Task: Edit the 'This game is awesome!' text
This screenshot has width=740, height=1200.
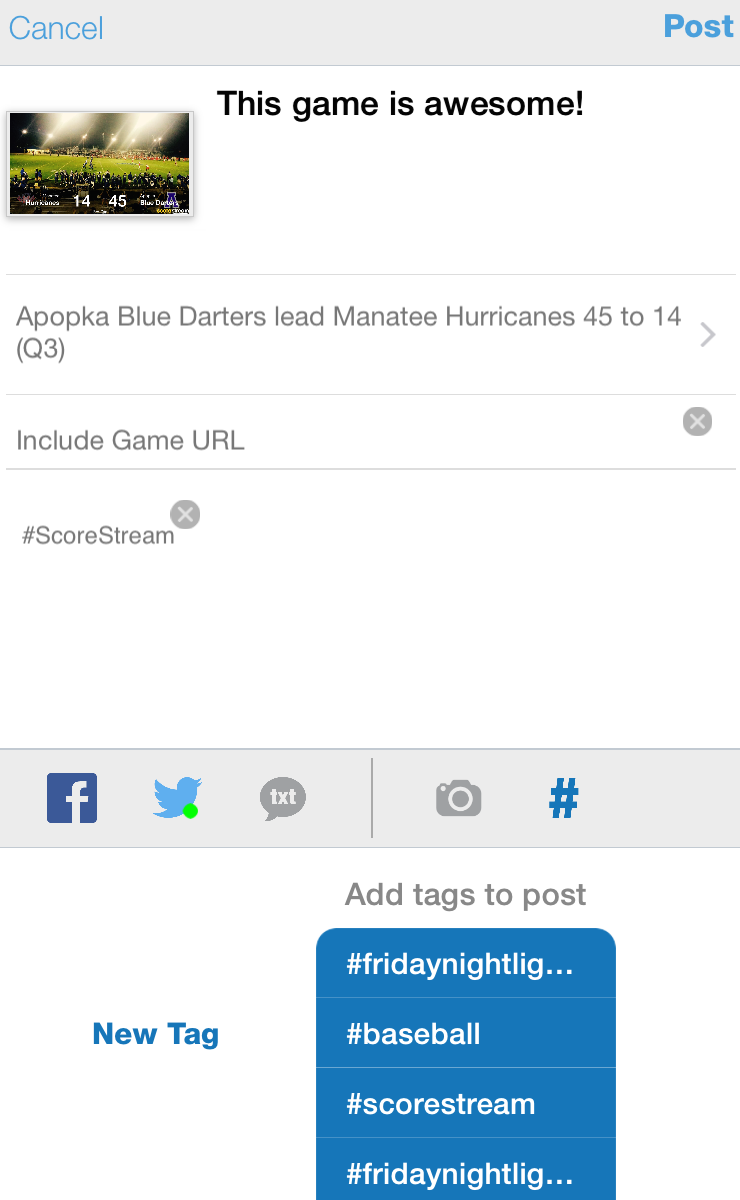Action: click(x=401, y=103)
